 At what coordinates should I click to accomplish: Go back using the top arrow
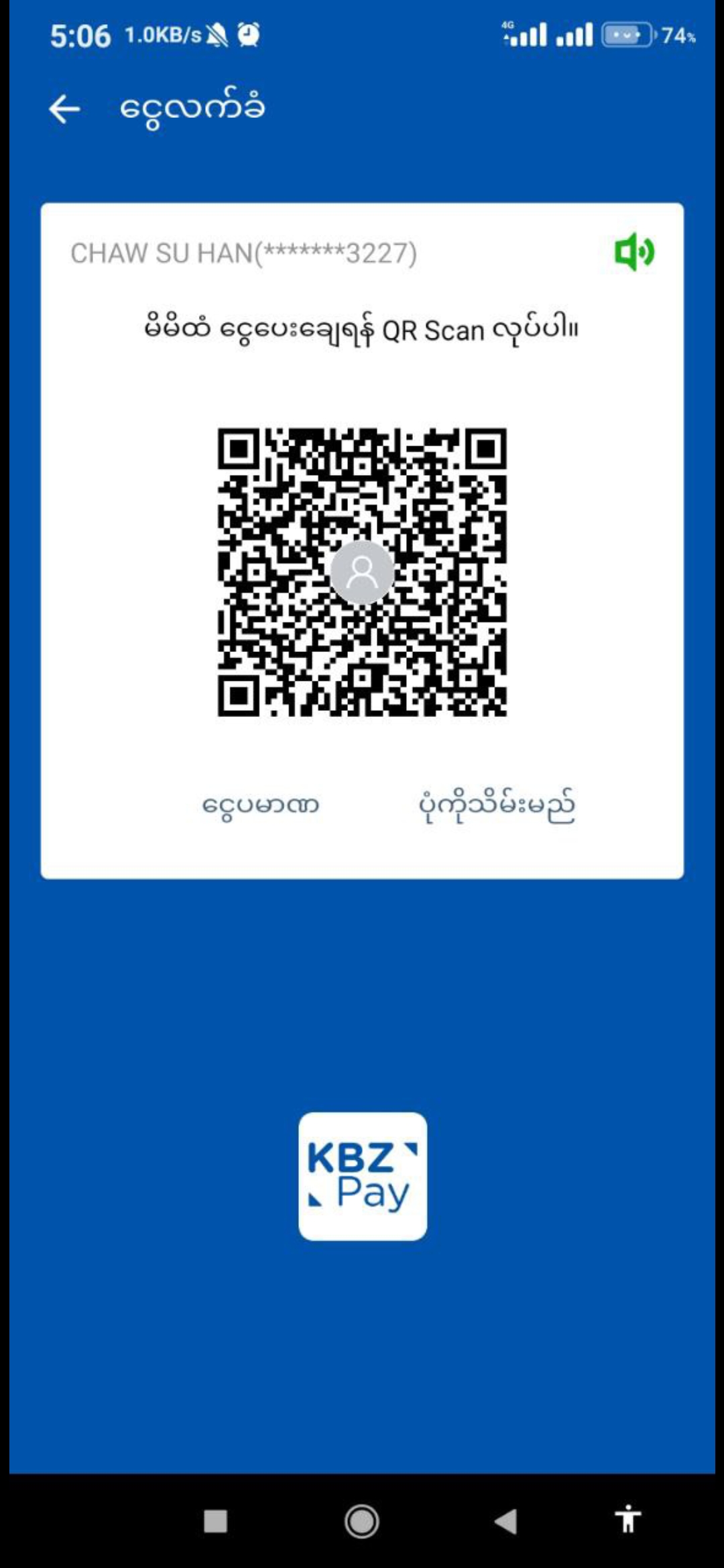point(65,109)
